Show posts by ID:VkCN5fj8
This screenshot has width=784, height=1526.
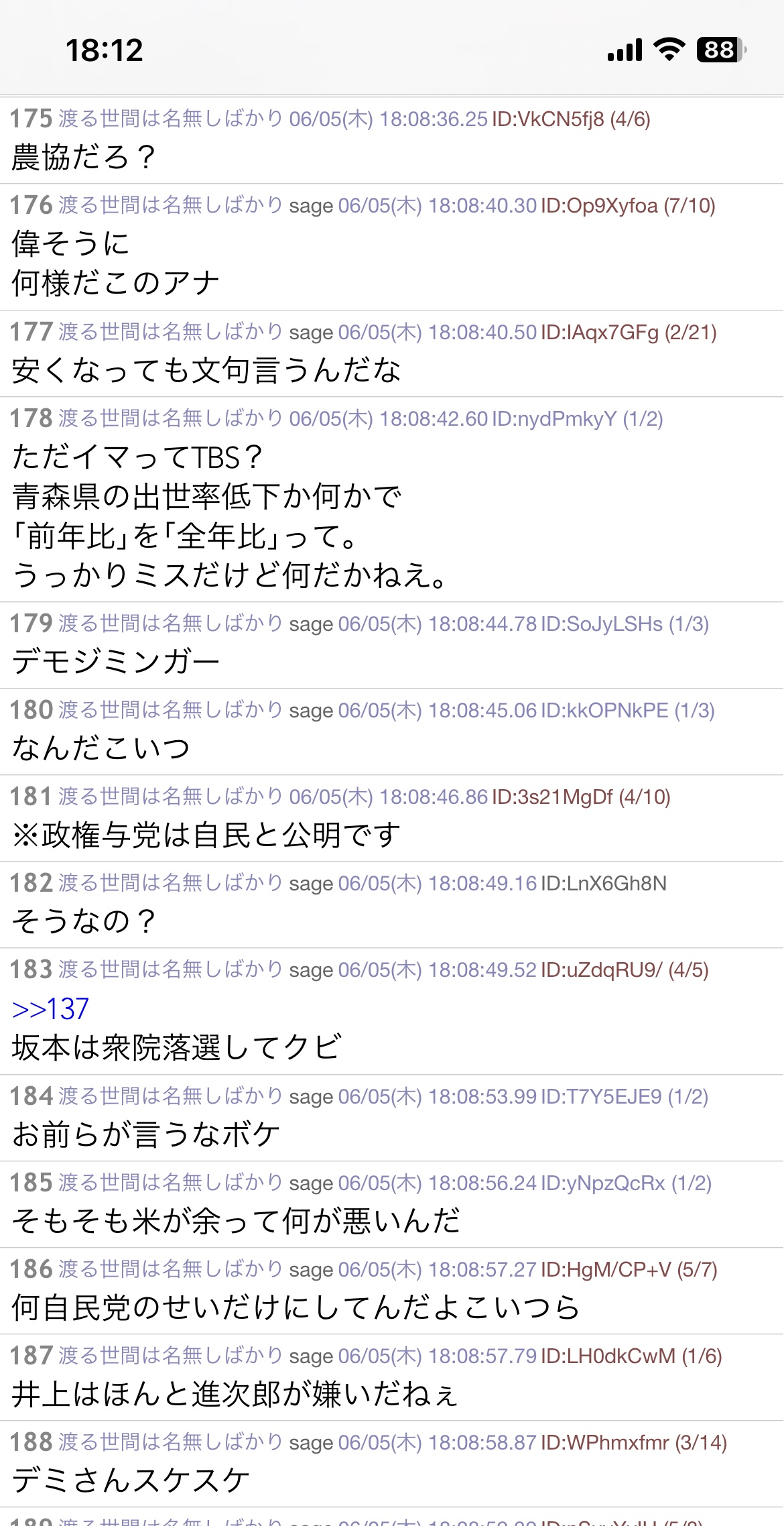coord(547,119)
